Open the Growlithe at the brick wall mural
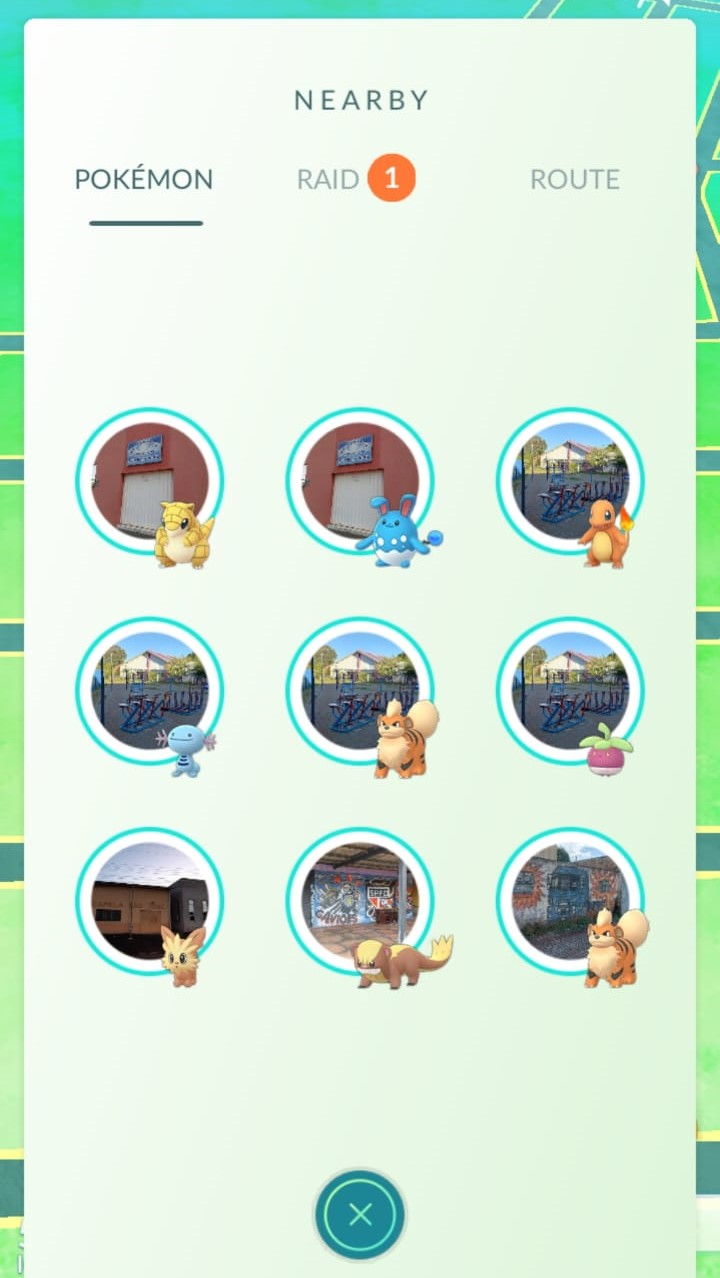 [x=570, y=902]
